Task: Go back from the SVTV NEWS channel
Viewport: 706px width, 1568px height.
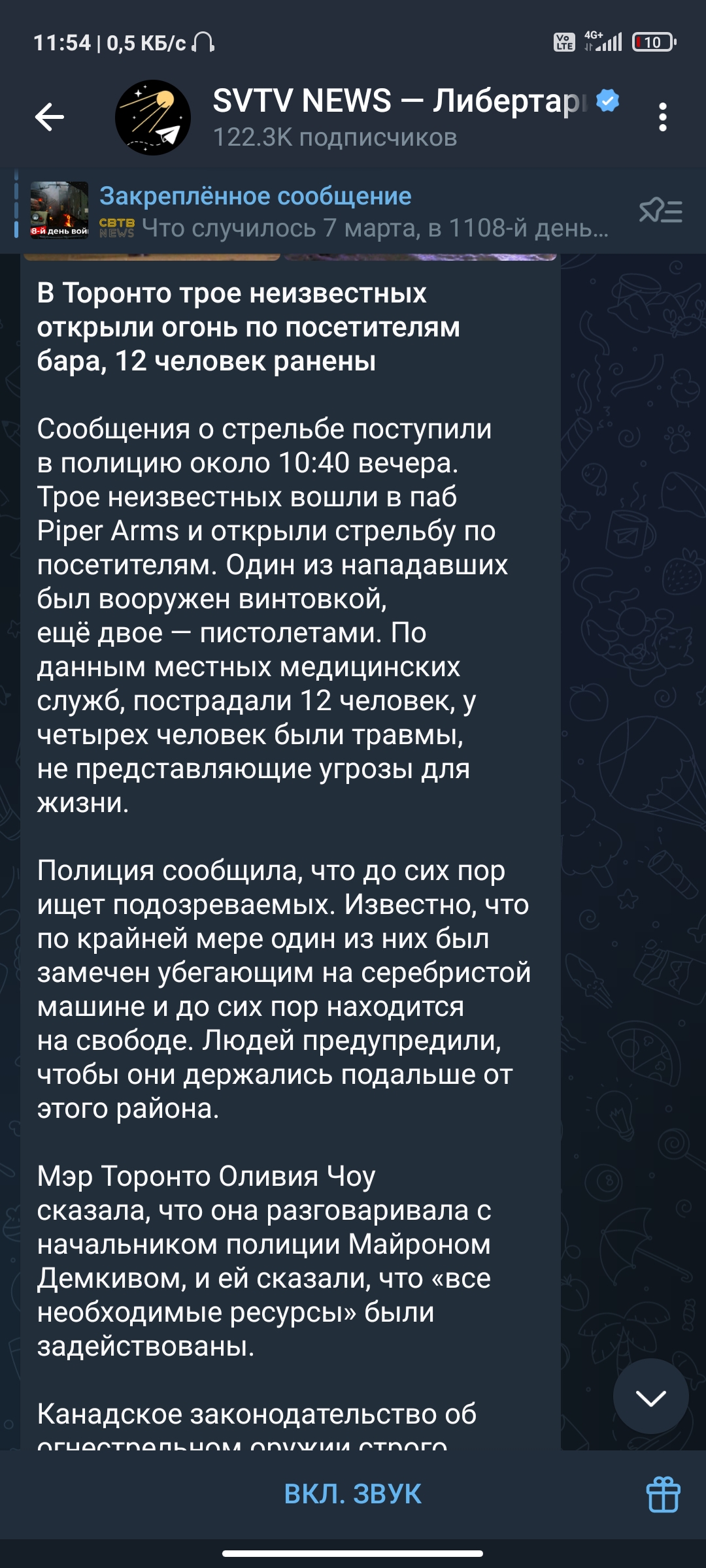Action: [x=50, y=118]
